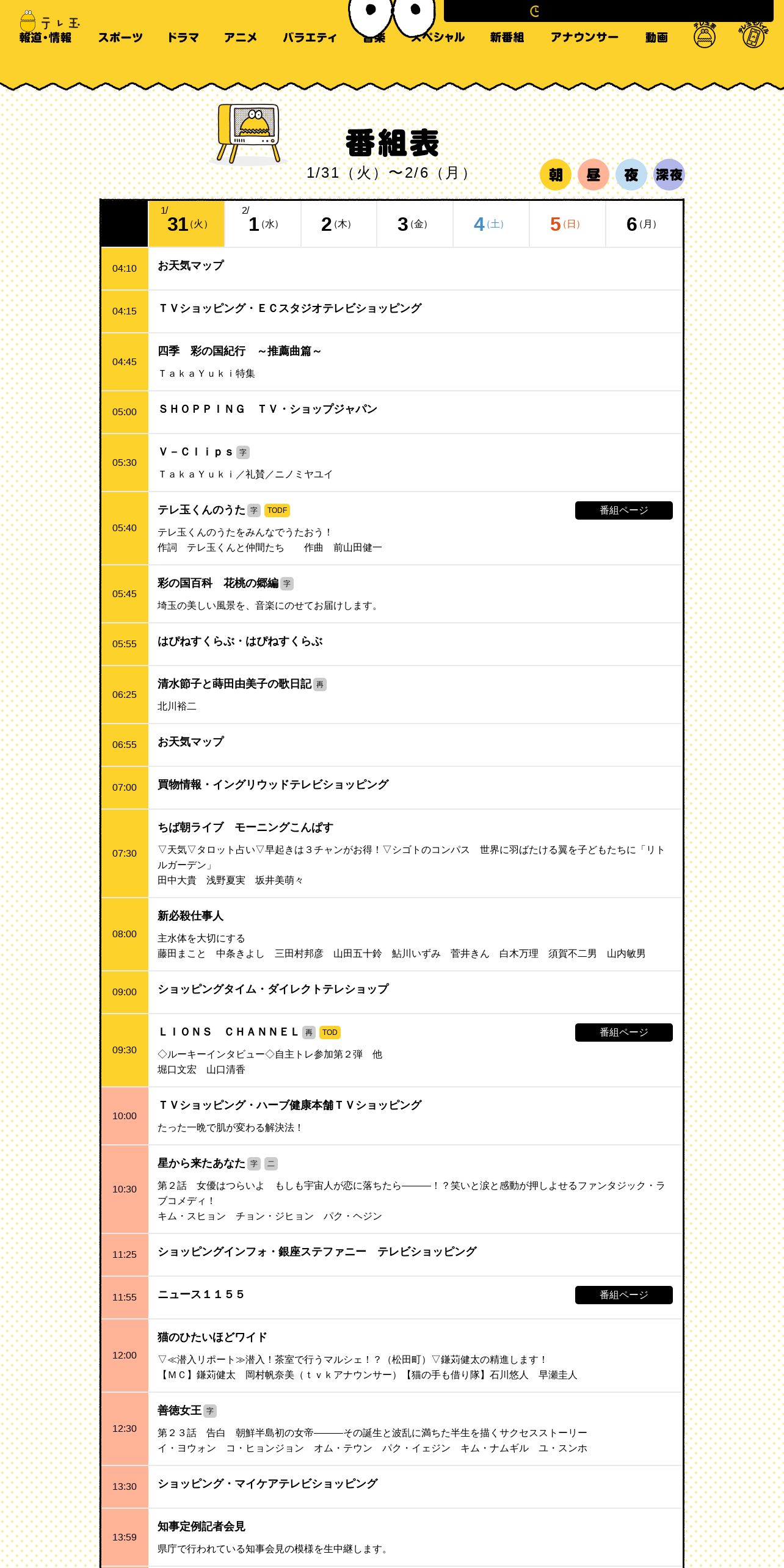Jump to the 夜 time slot

631,175
